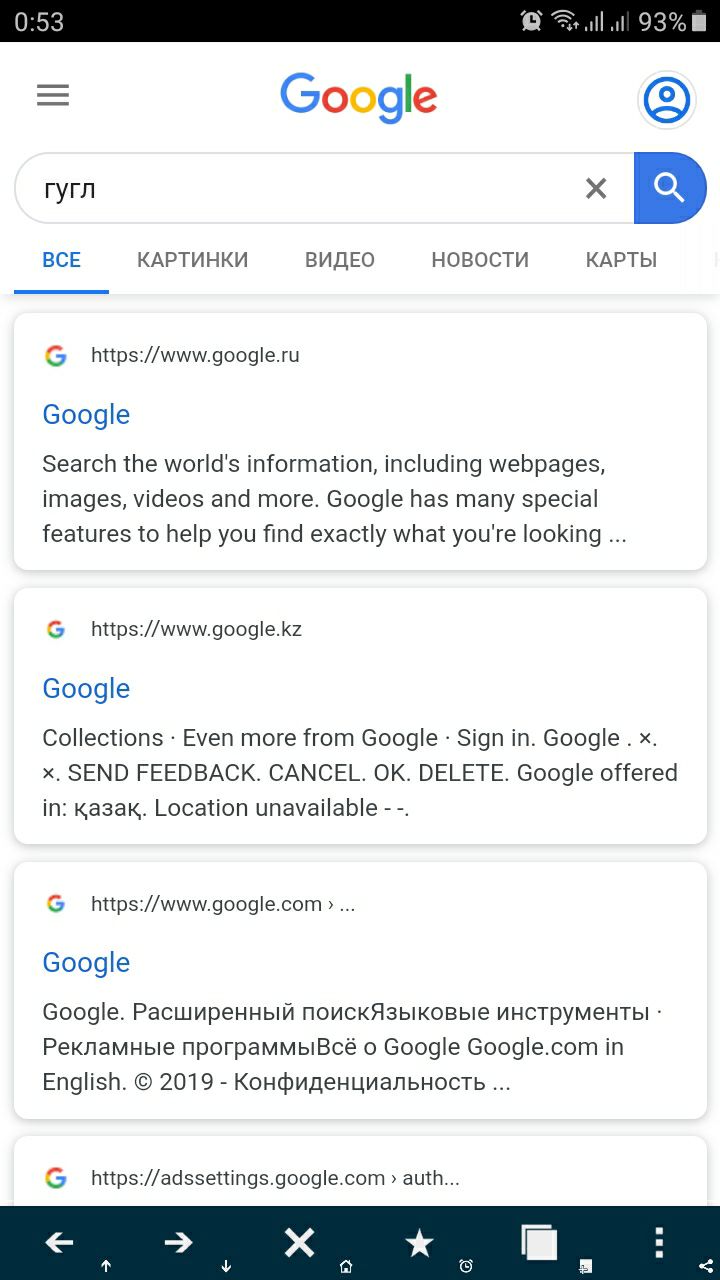Open the Google result from google.ru
Screen dimensions: 720x1280
point(86,414)
